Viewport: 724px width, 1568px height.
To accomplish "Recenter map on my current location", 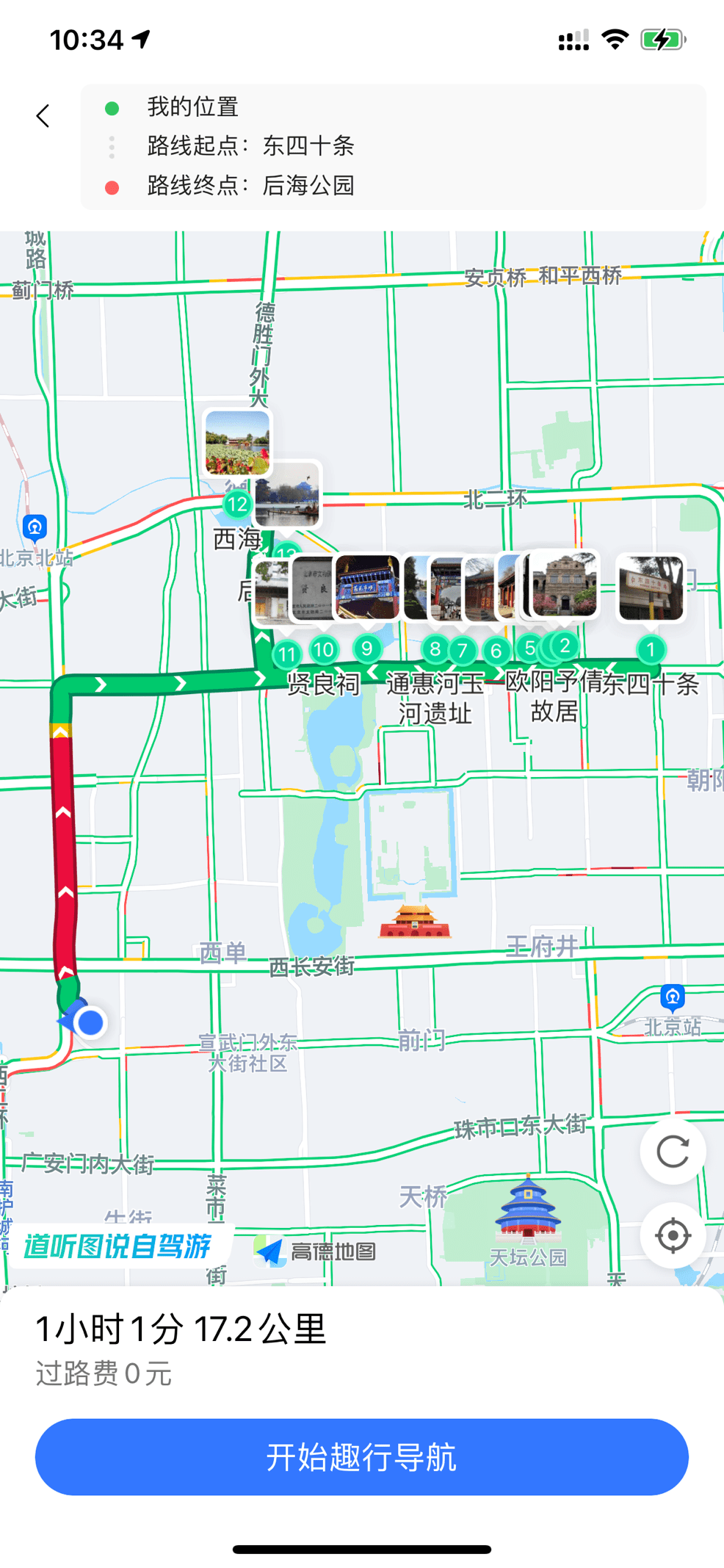I will click(x=672, y=1235).
